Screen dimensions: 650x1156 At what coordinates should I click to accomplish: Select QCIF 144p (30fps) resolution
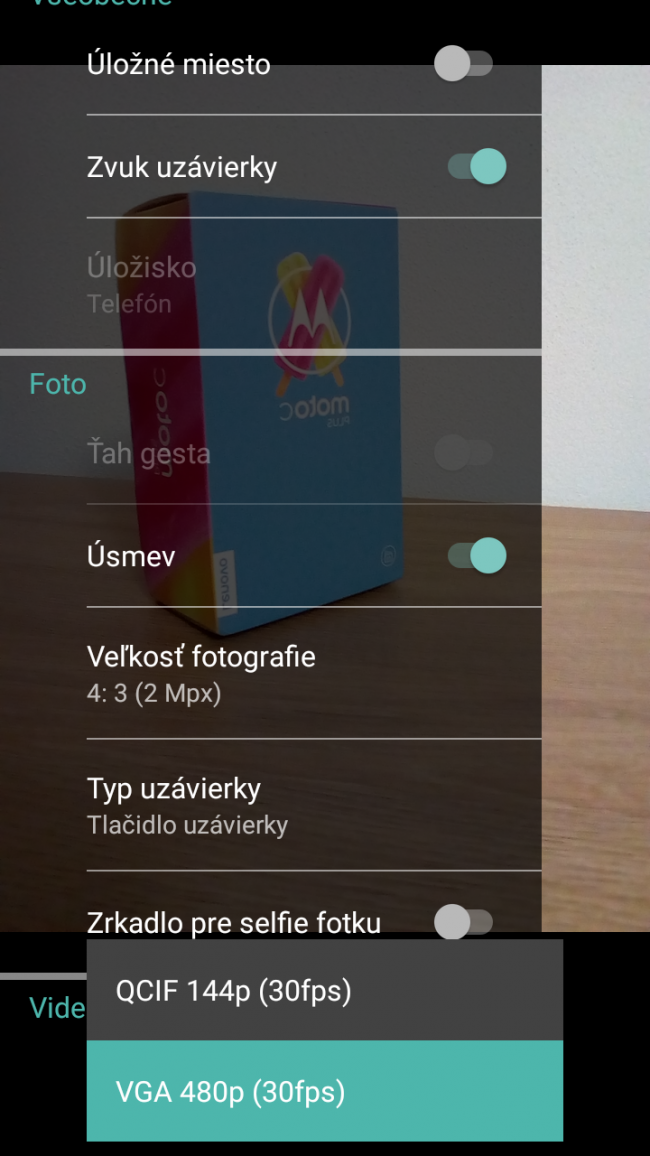point(324,991)
